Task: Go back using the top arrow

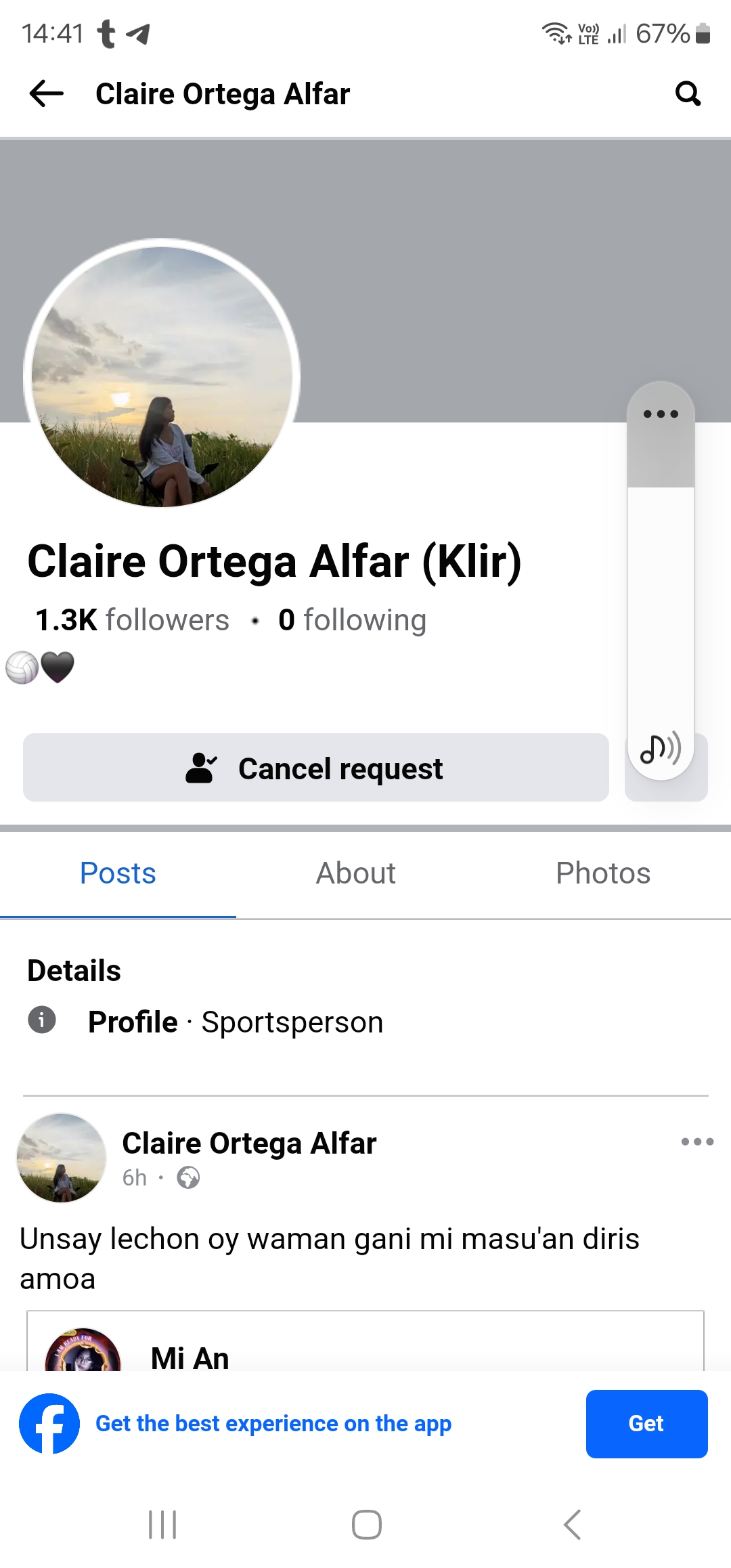Action: click(x=46, y=93)
